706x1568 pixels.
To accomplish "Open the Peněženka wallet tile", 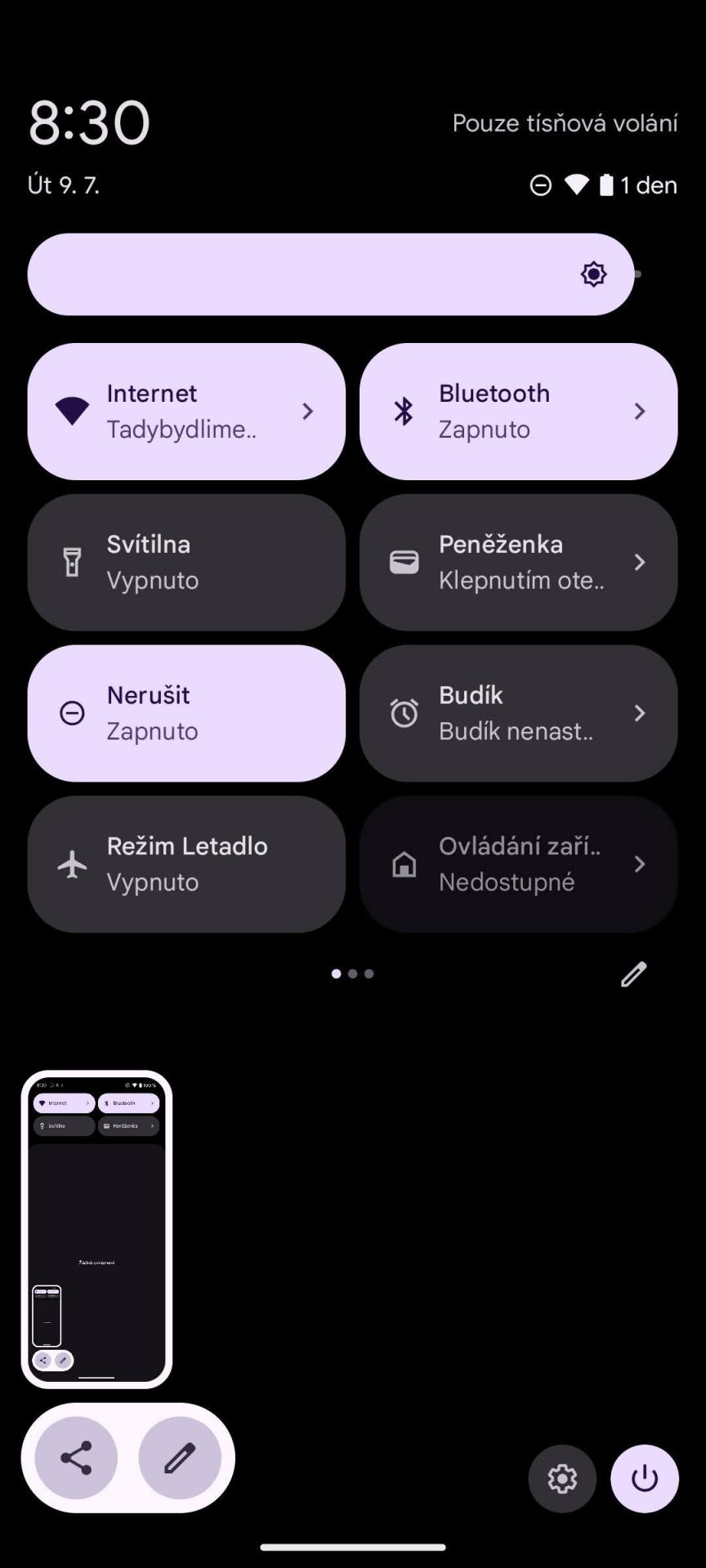I will tap(518, 562).
